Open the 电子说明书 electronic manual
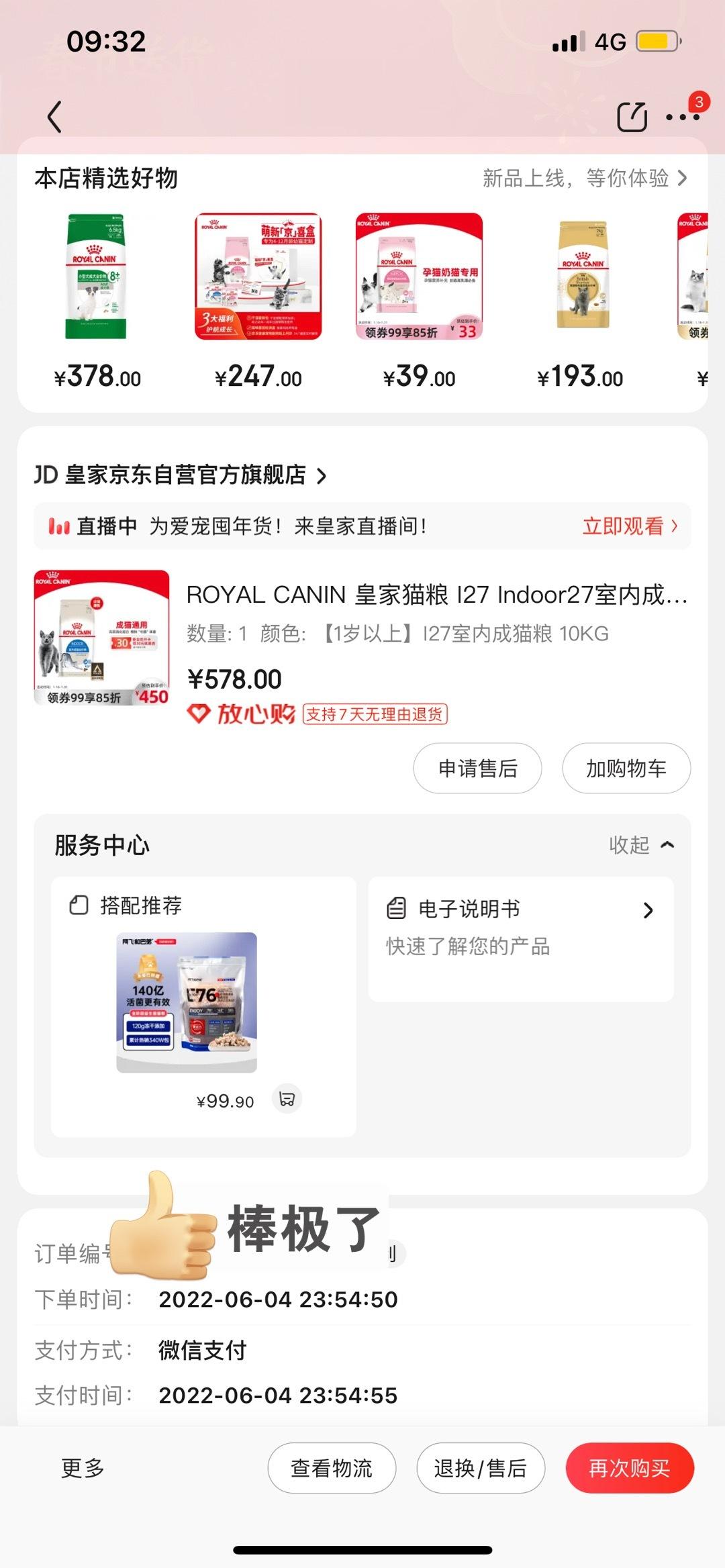 tap(520, 926)
